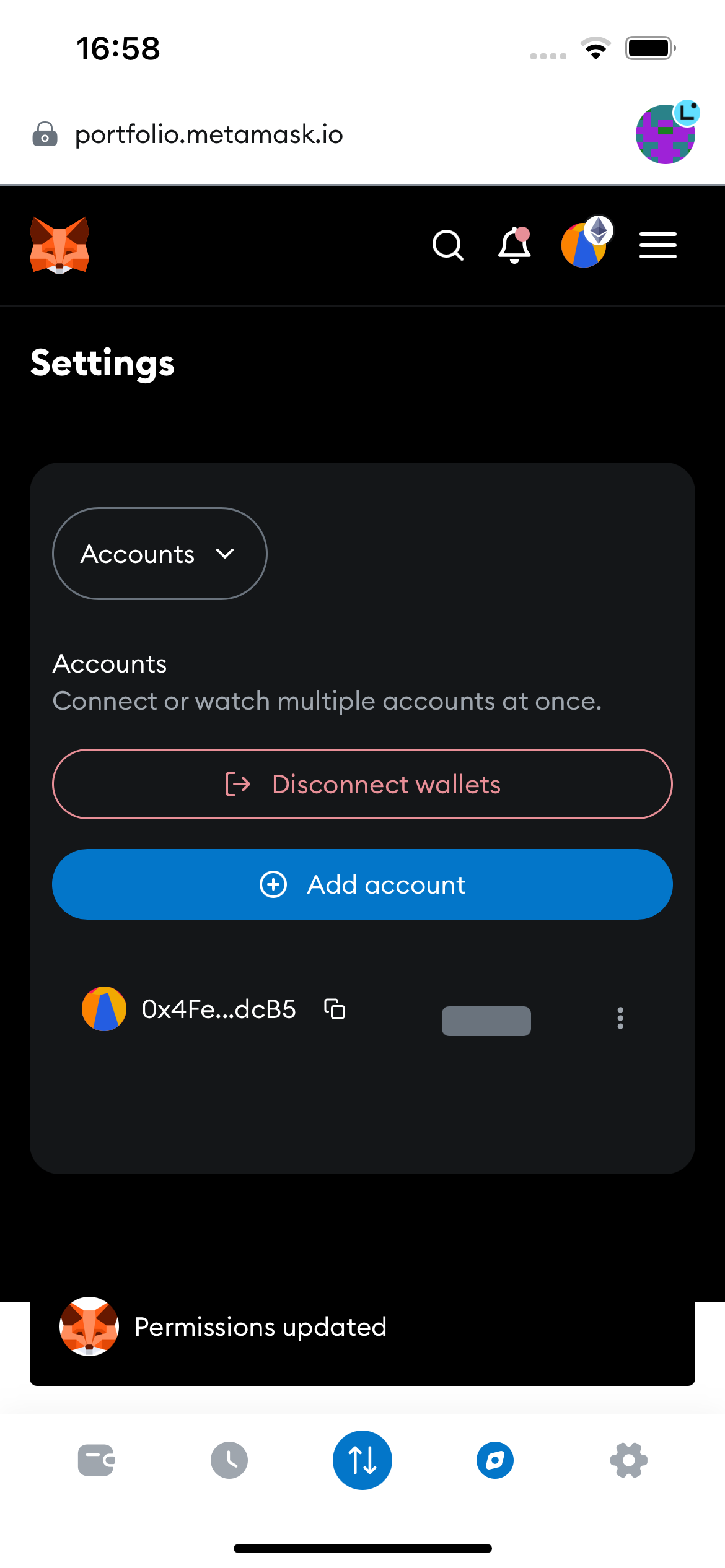Go to MetaMask fox logo home

[59, 245]
